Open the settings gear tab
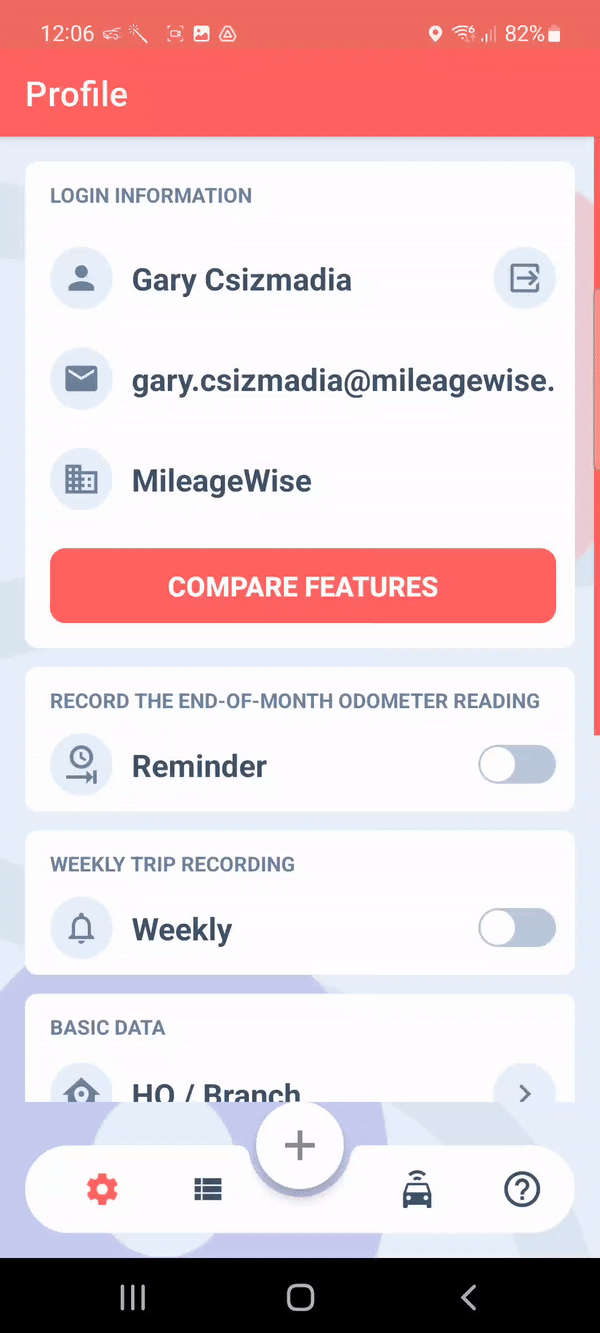The image size is (600, 1333). (102, 1190)
